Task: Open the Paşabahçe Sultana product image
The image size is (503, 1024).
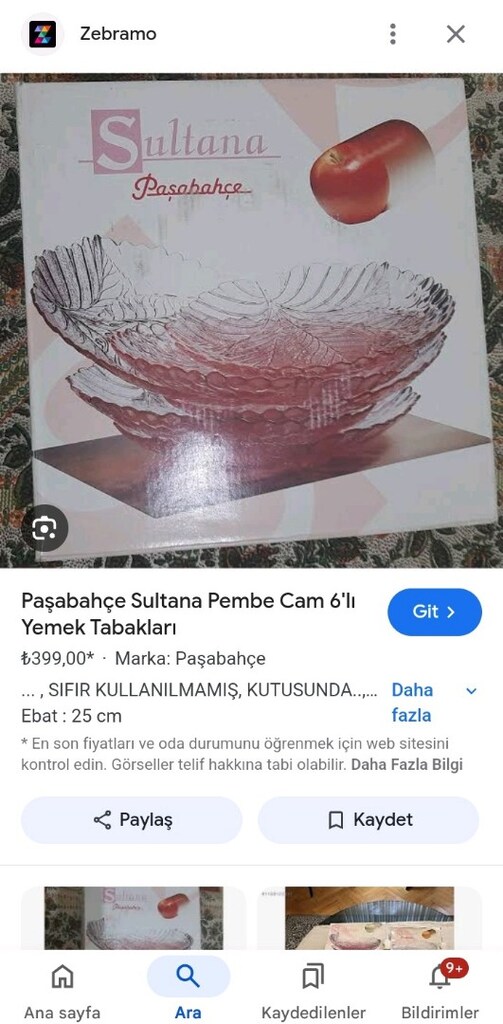Action: (x=252, y=320)
